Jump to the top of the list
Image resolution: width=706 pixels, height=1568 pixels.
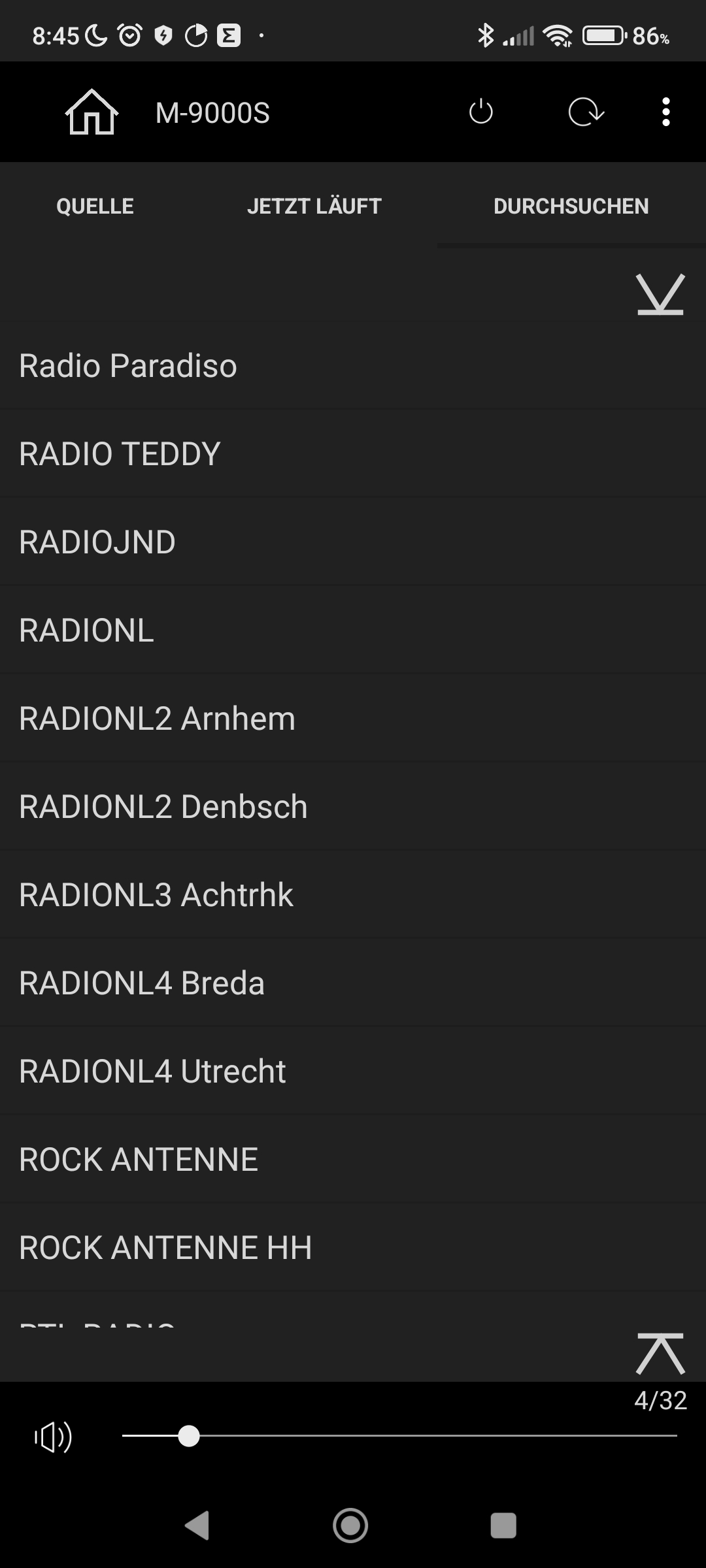[660, 1354]
